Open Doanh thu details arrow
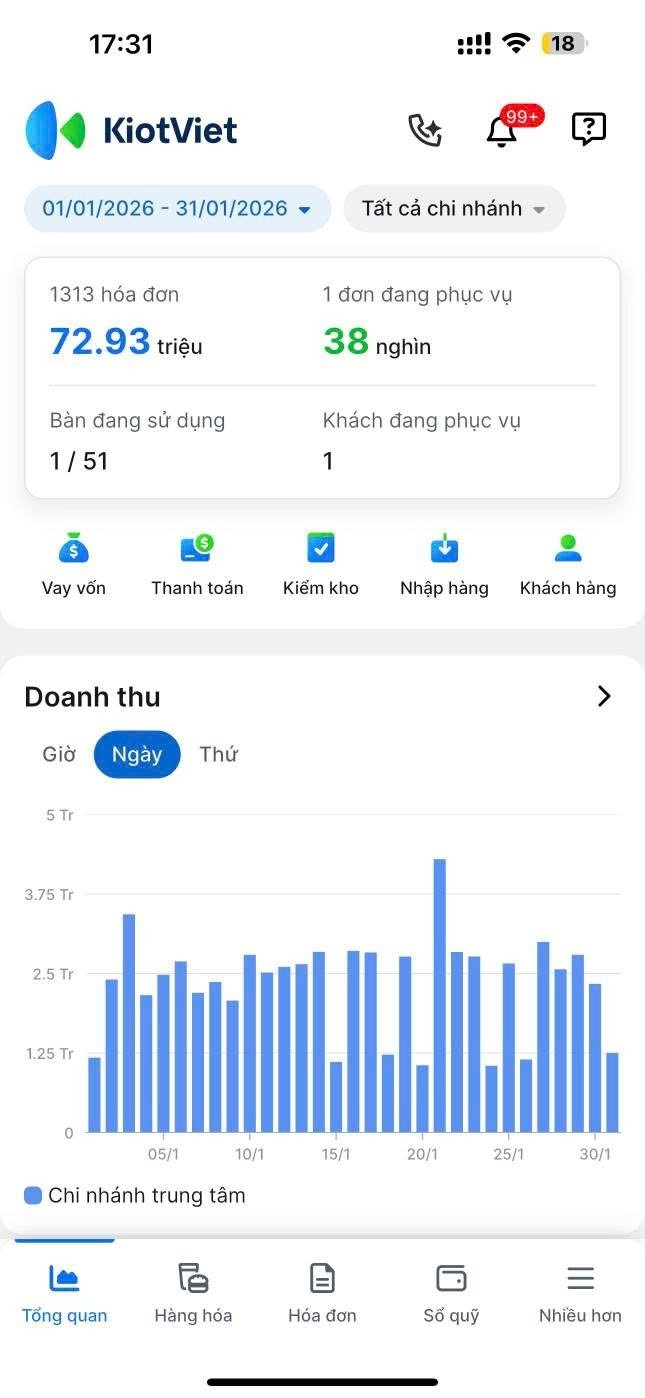This screenshot has width=645, height=1398. (x=603, y=697)
